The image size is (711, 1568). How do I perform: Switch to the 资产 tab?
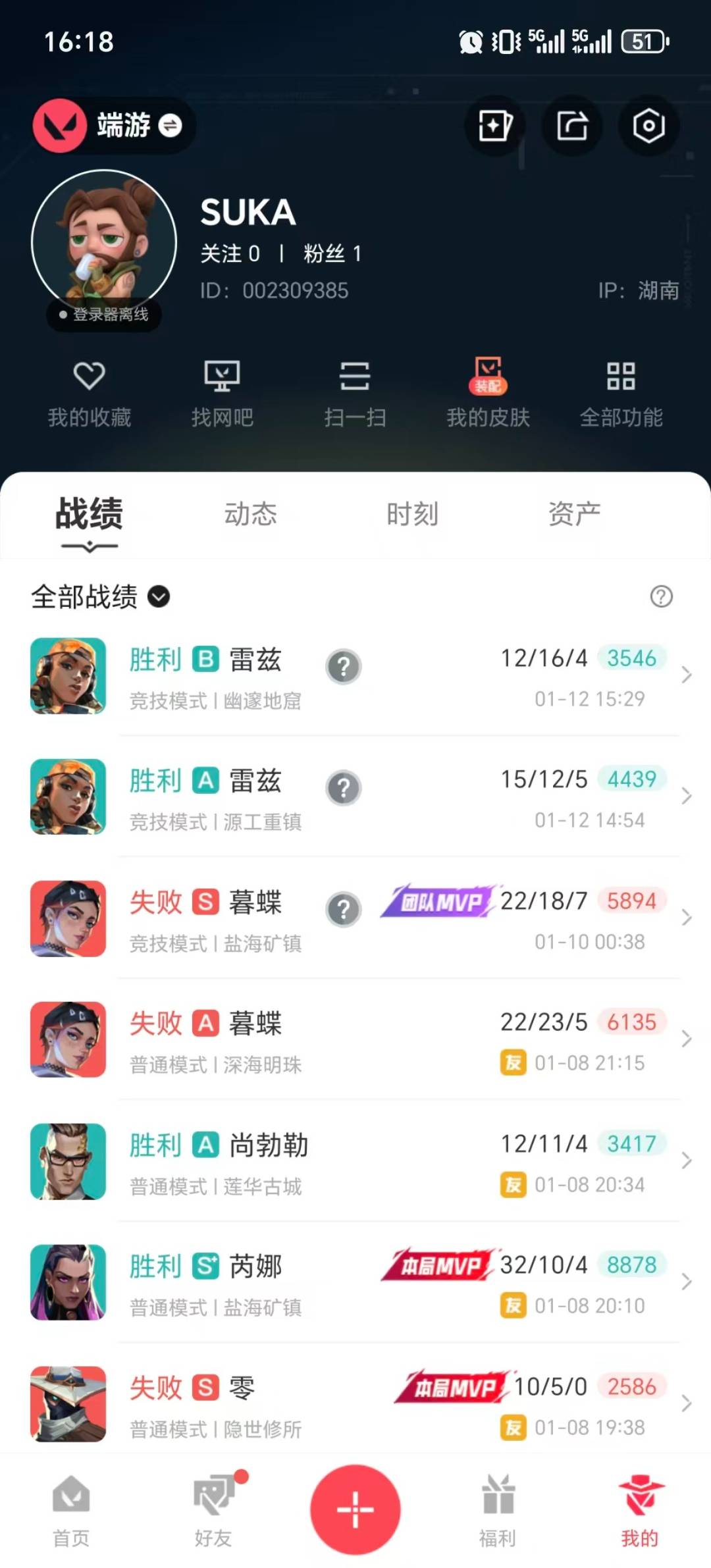tap(574, 514)
